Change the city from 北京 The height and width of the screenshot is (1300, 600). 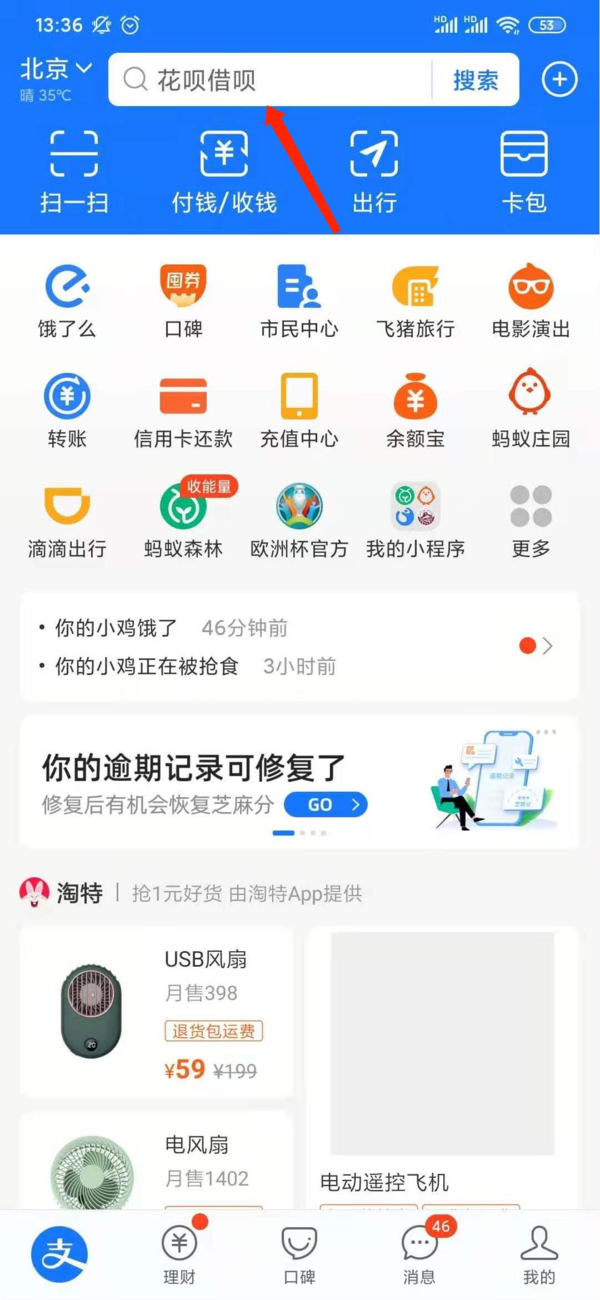coord(56,70)
